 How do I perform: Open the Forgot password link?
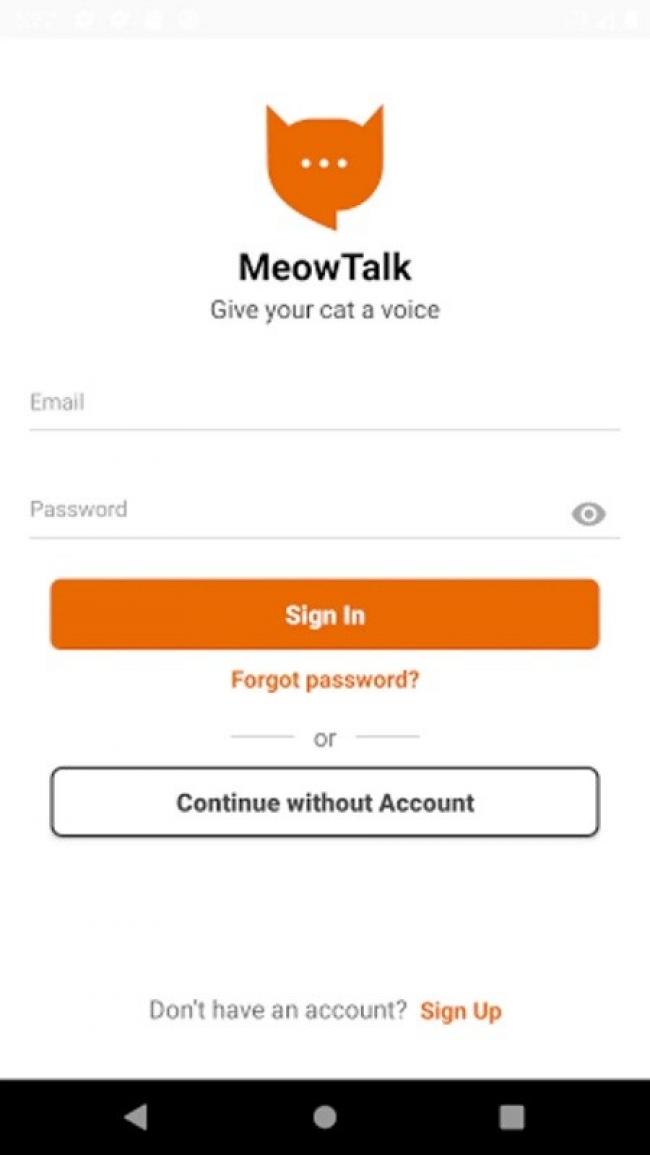pyautogui.click(x=325, y=680)
